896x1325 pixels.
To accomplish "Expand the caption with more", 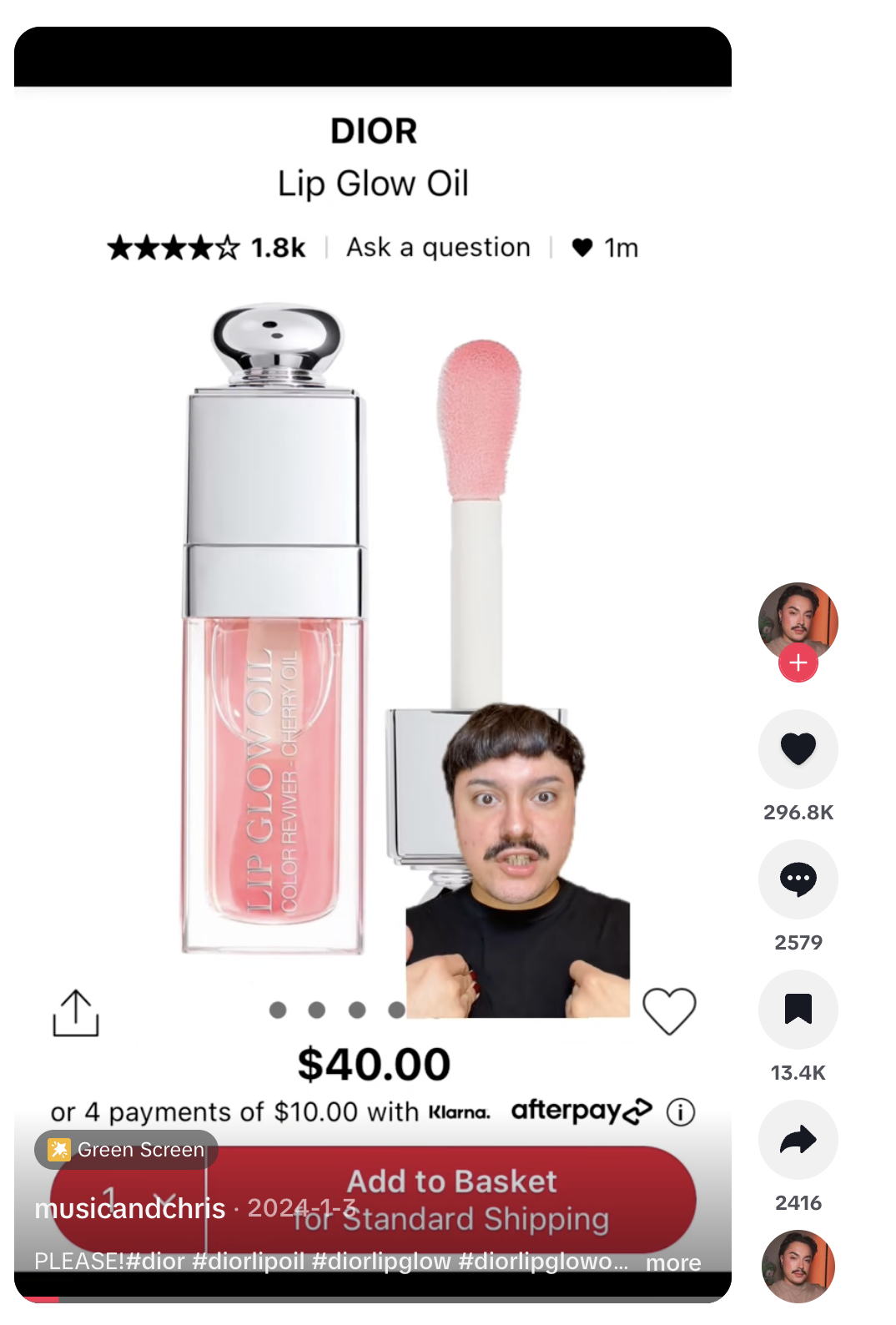I will point(673,1262).
